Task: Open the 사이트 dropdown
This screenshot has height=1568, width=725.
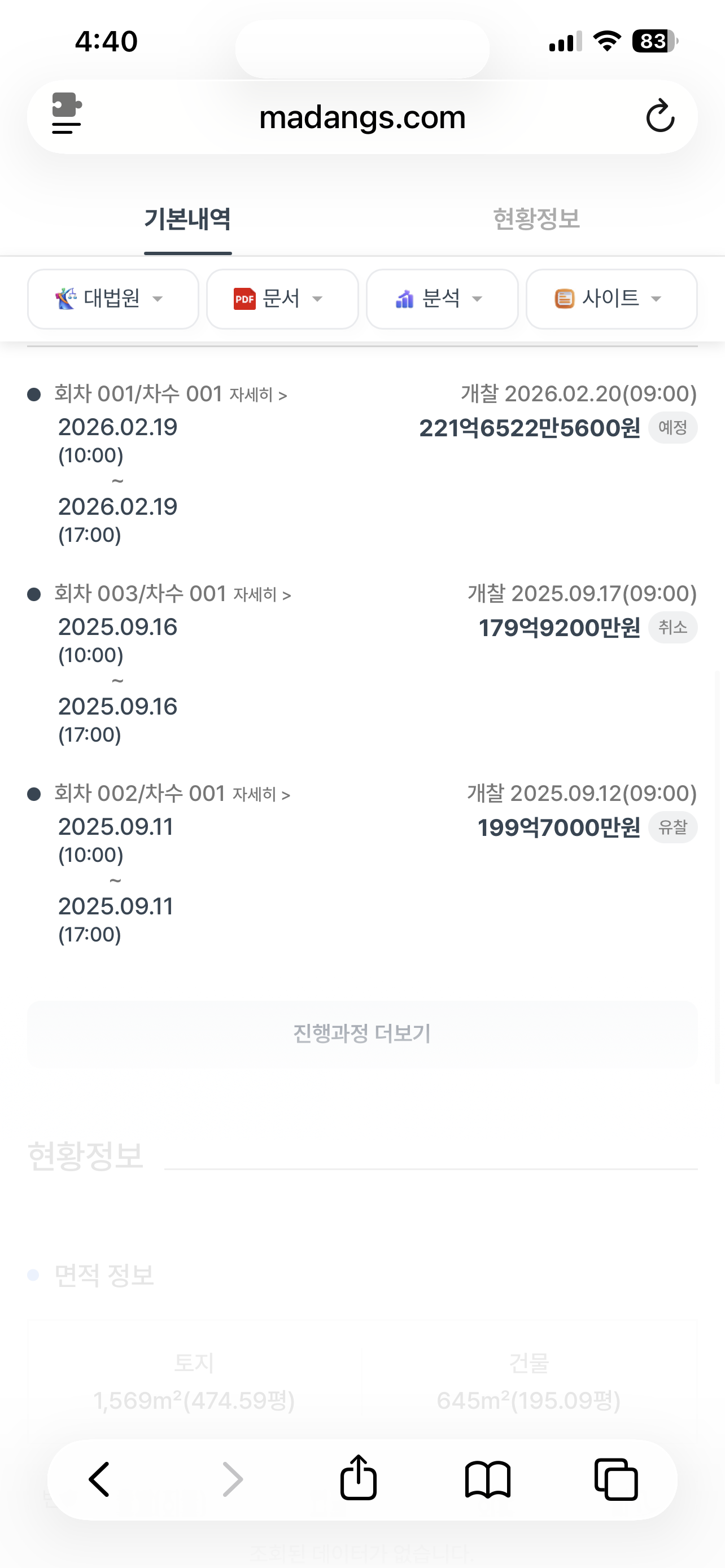Action: pos(611,299)
